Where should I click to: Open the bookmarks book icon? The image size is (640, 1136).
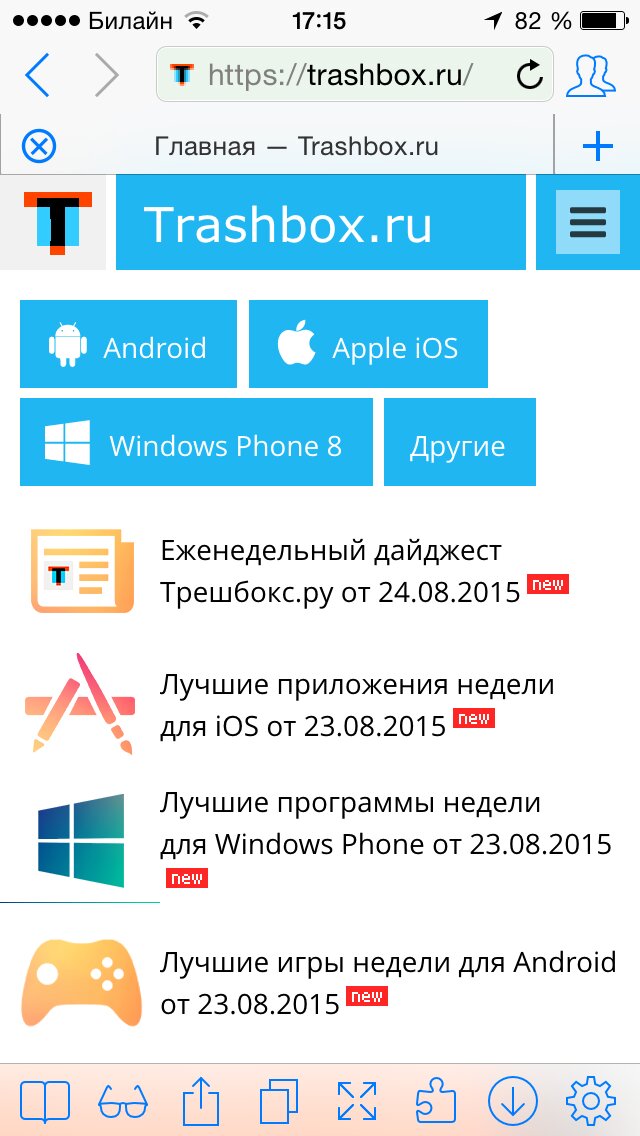pos(44,1101)
